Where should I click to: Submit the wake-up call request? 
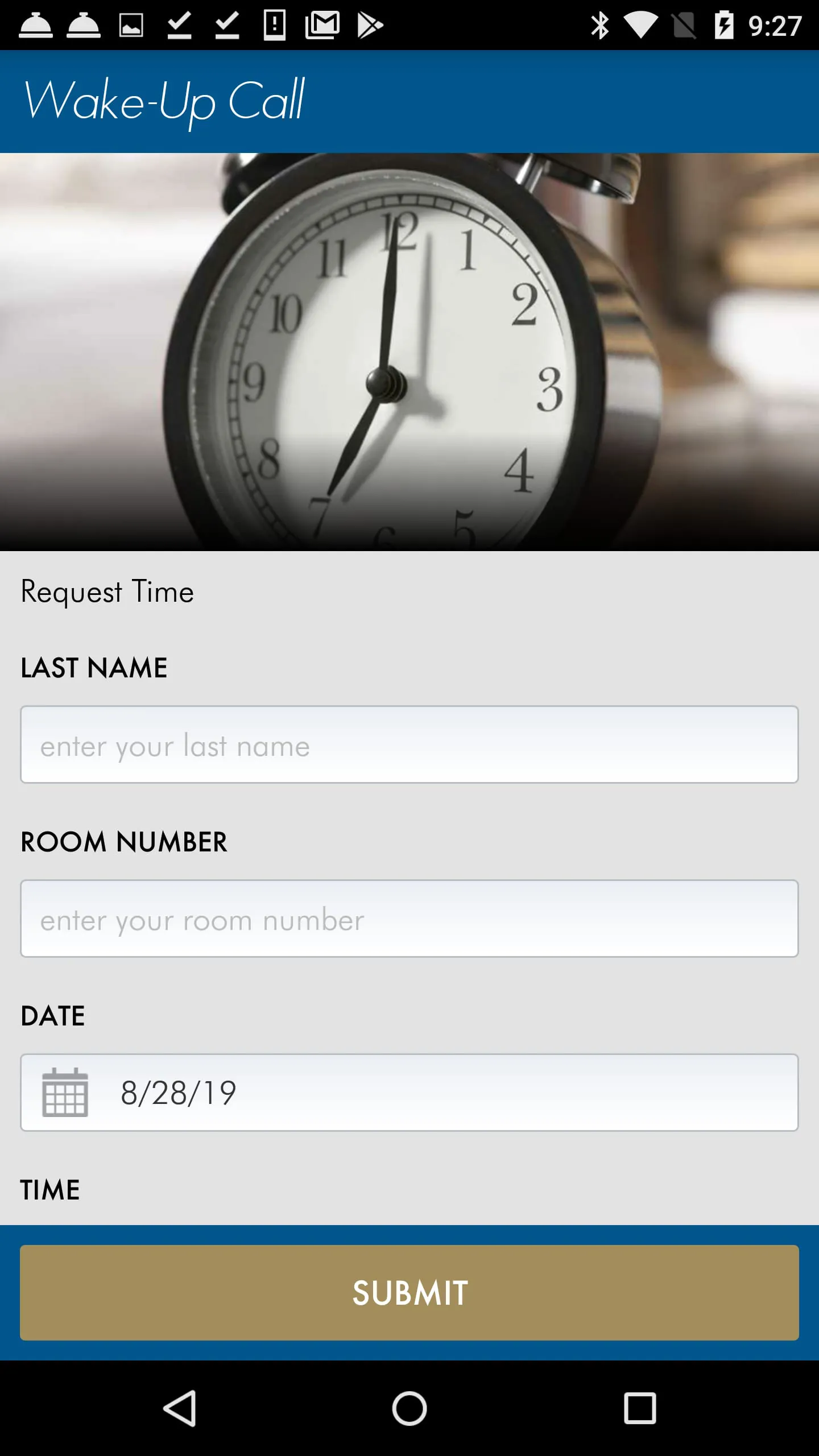tap(409, 1292)
